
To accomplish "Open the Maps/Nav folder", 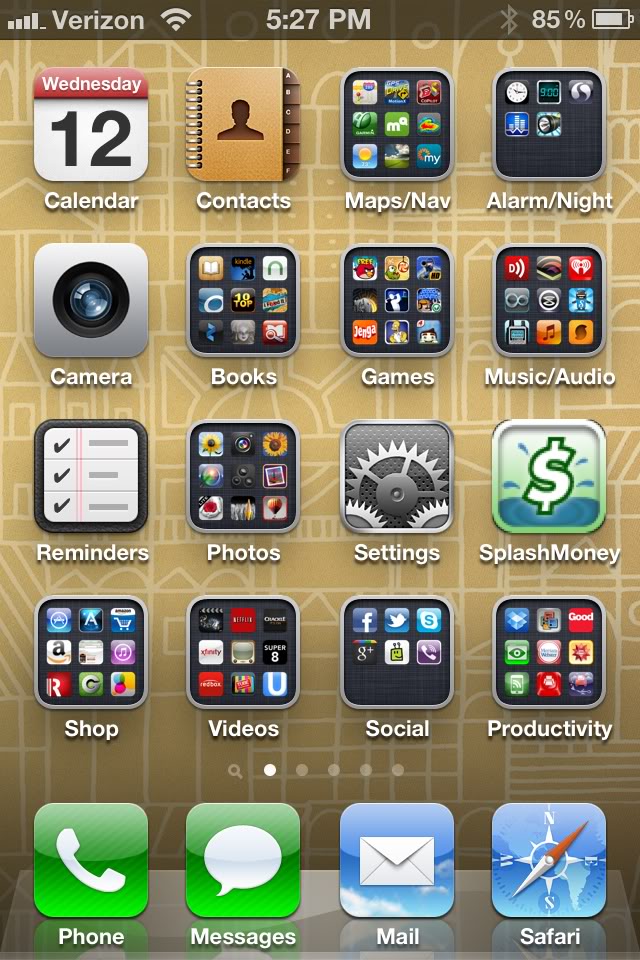I will 397,125.
